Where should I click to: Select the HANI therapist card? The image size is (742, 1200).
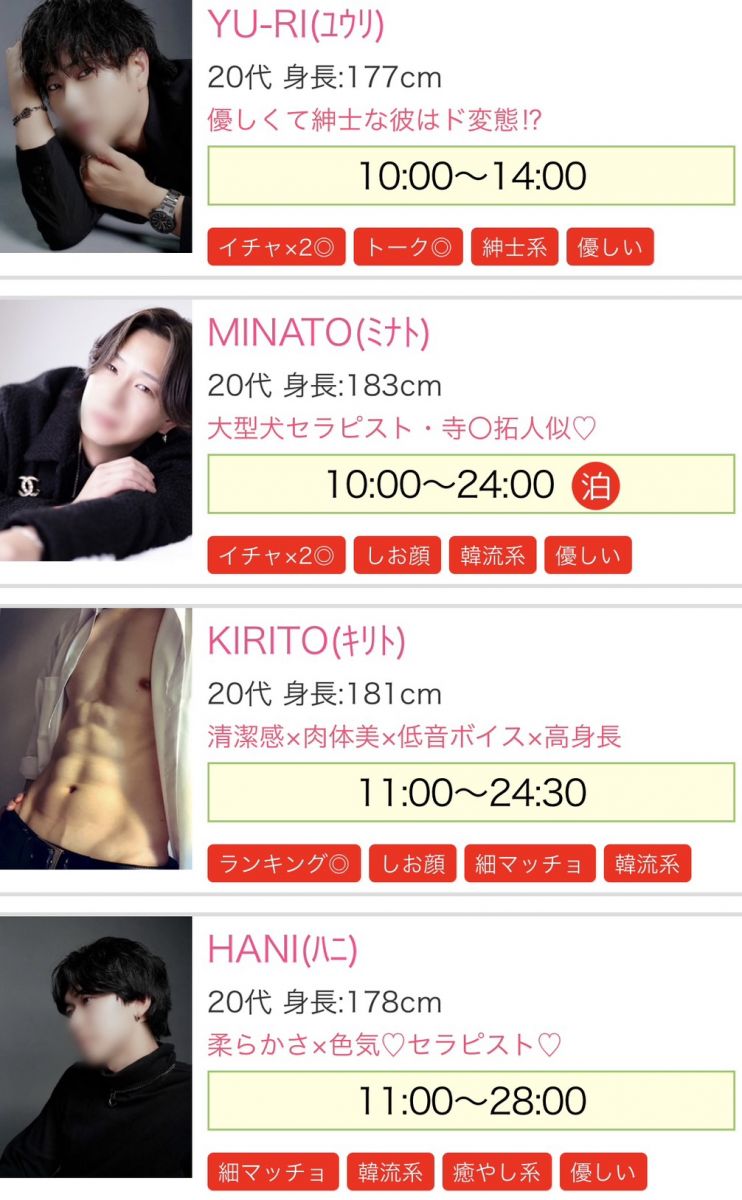click(282, 949)
